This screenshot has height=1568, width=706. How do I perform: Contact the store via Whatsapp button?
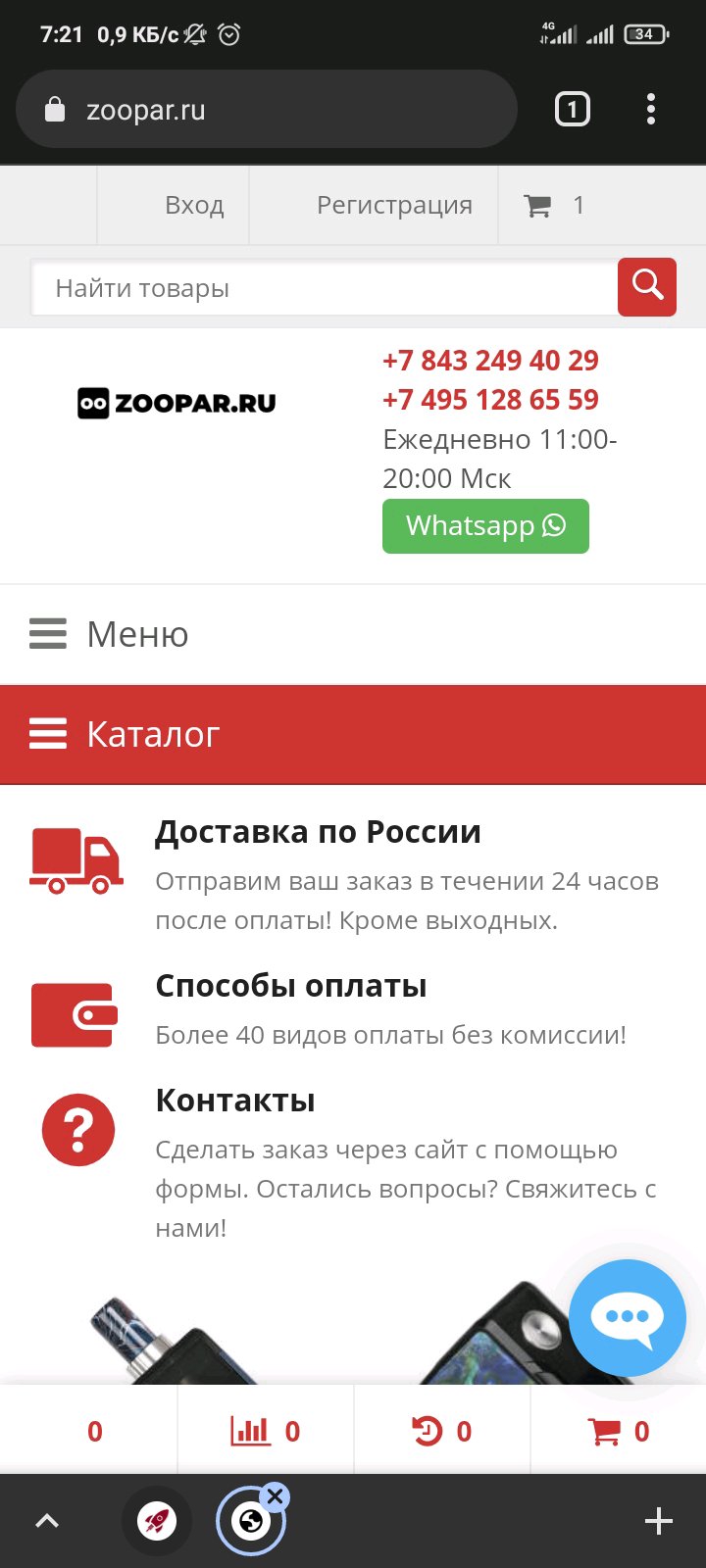click(x=485, y=526)
